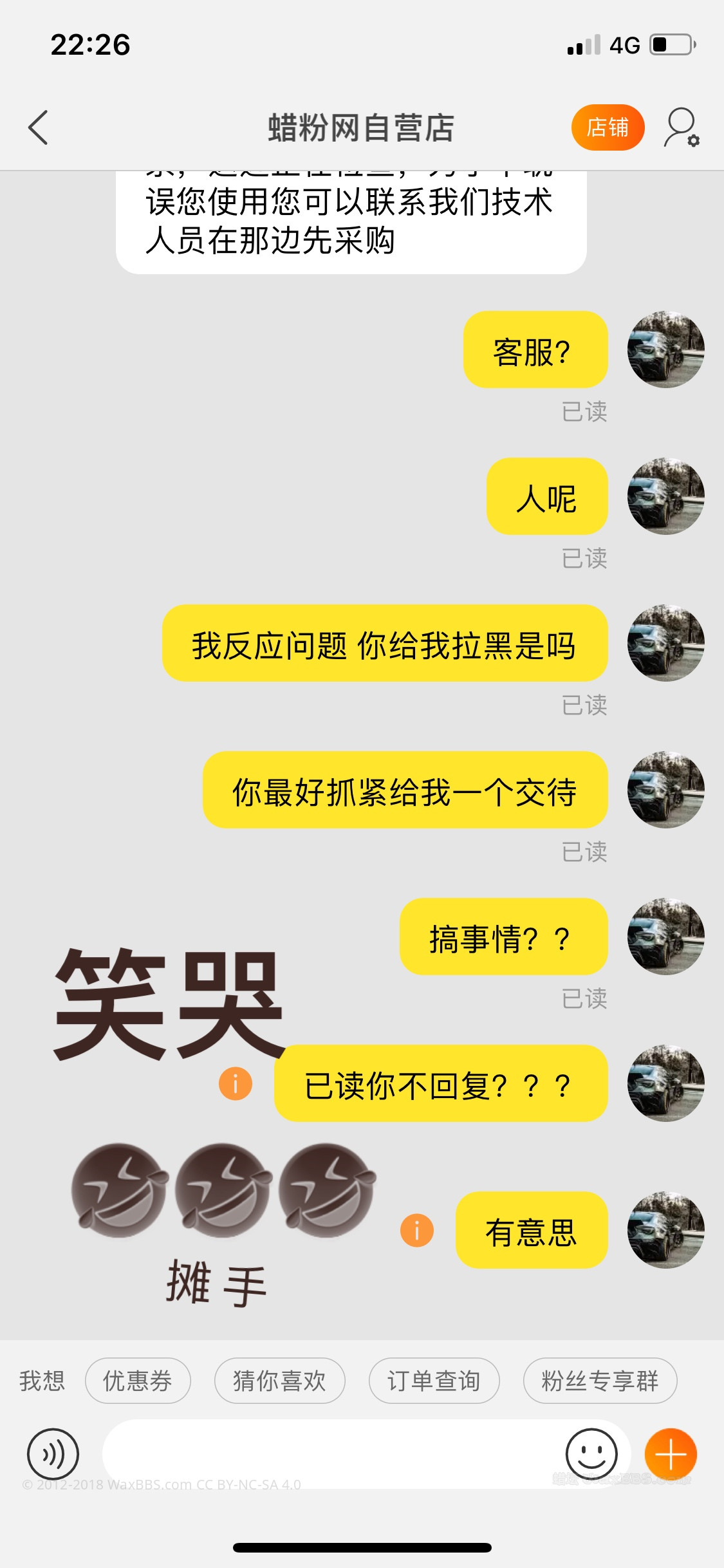
Task: Tap the orange plus attachment button
Action: (x=671, y=1453)
